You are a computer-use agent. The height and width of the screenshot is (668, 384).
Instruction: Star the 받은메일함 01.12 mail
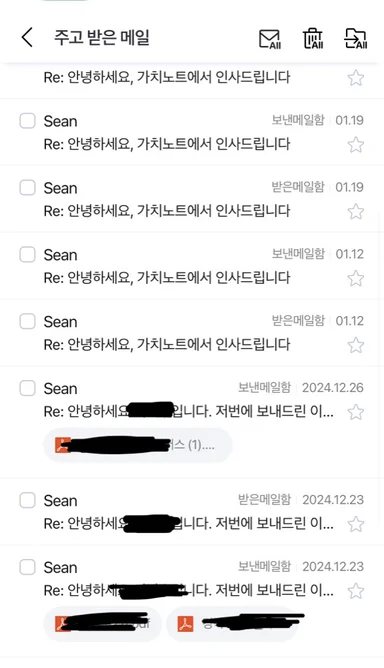click(x=355, y=345)
